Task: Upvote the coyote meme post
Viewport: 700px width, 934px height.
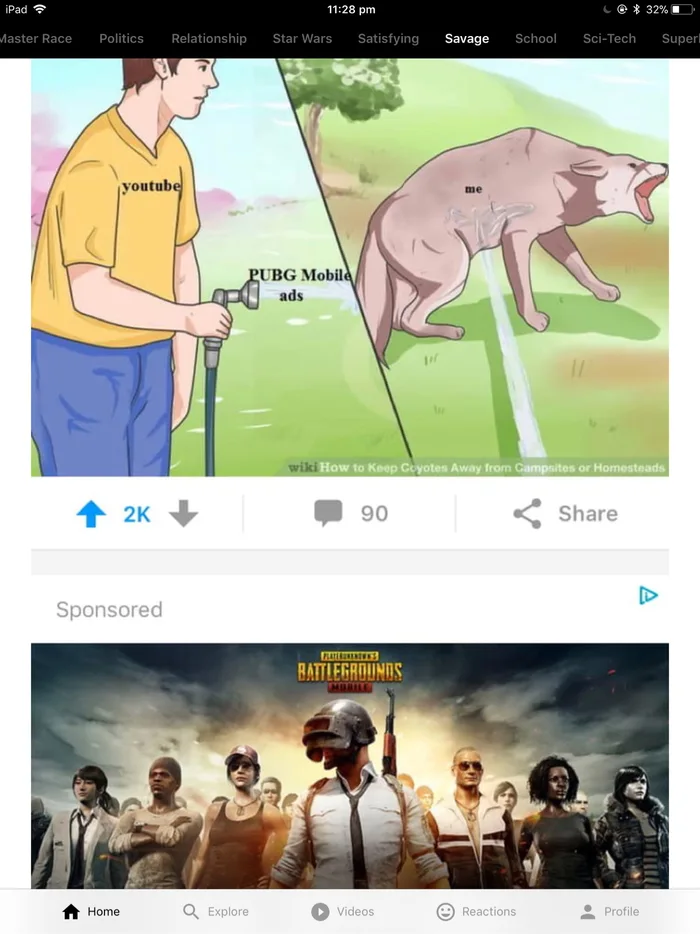Action: [x=91, y=513]
